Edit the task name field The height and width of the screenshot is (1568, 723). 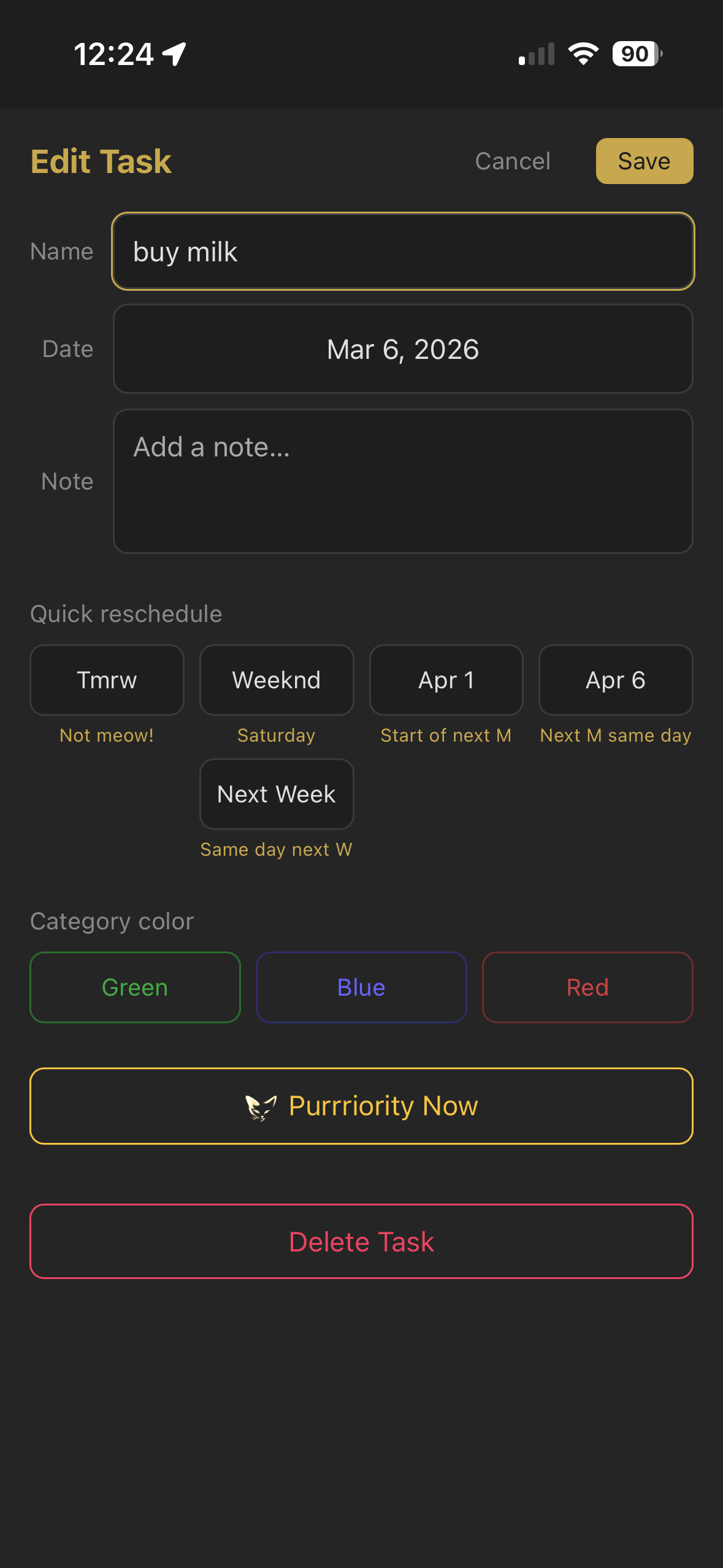pyautogui.click(x=403, y=252)
